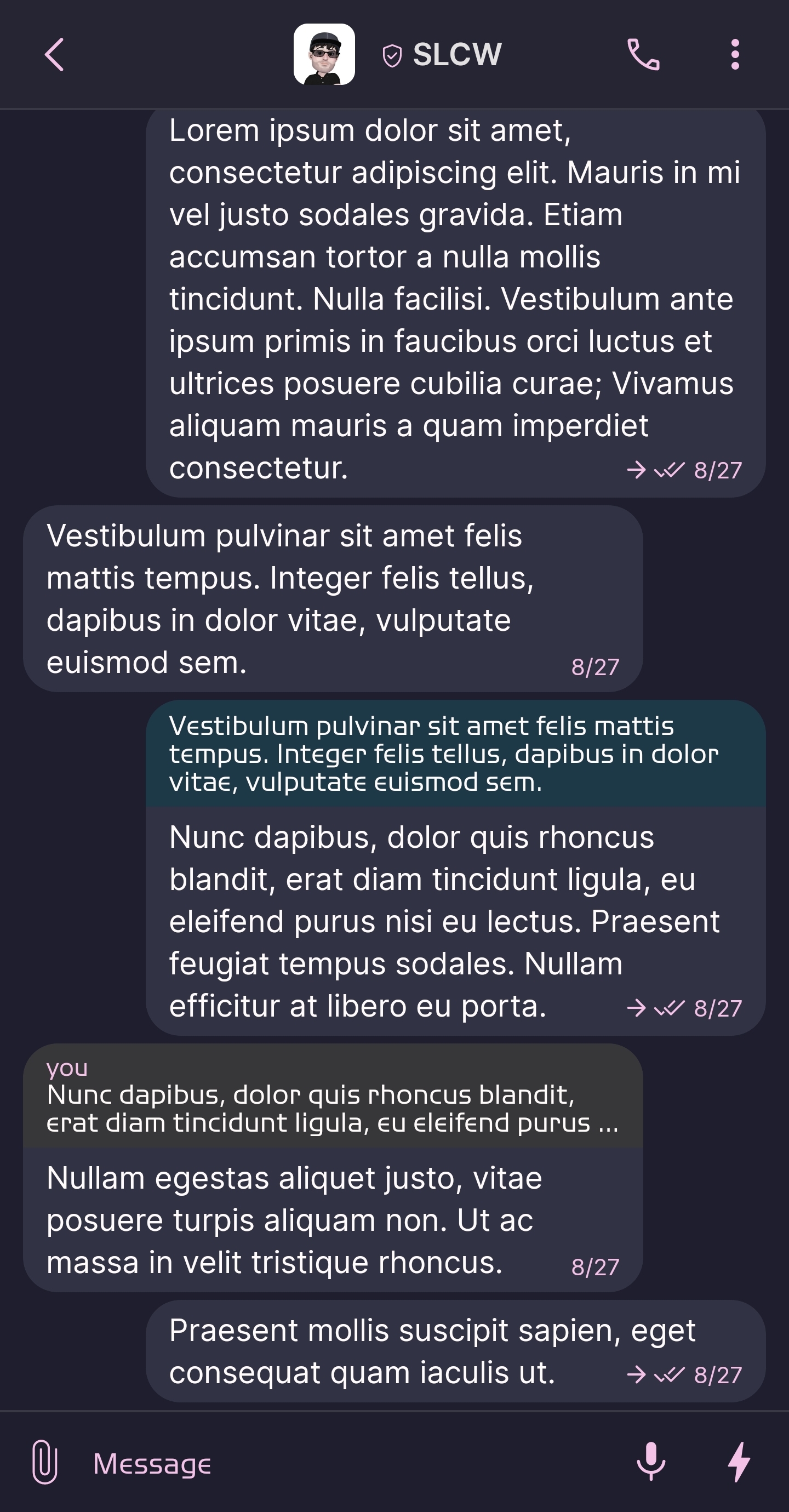This screenshot has height=1512, width=789.
Task: Attach a file with the paperclip
Action: [44, 1462]
